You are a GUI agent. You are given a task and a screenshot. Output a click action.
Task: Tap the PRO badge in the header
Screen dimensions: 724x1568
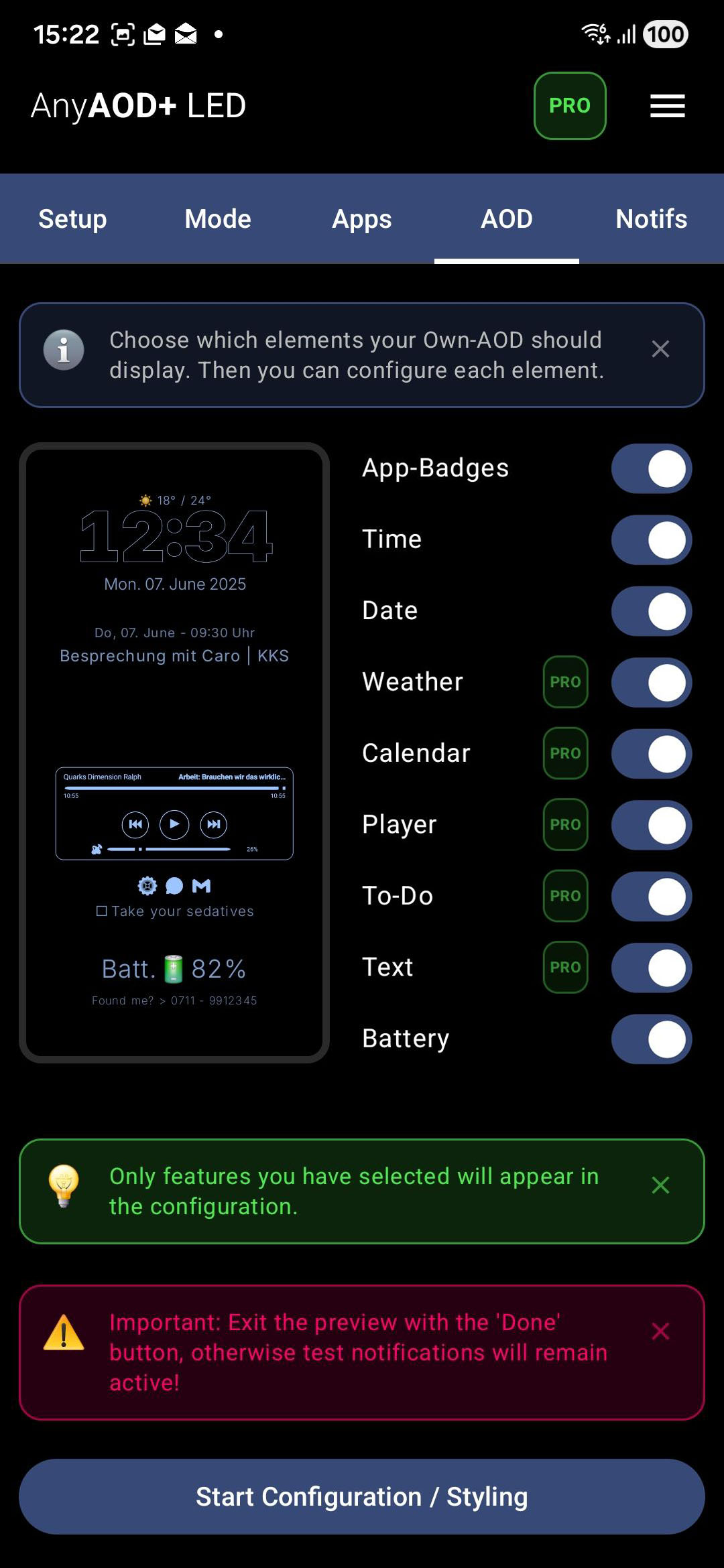click(570, 106)
